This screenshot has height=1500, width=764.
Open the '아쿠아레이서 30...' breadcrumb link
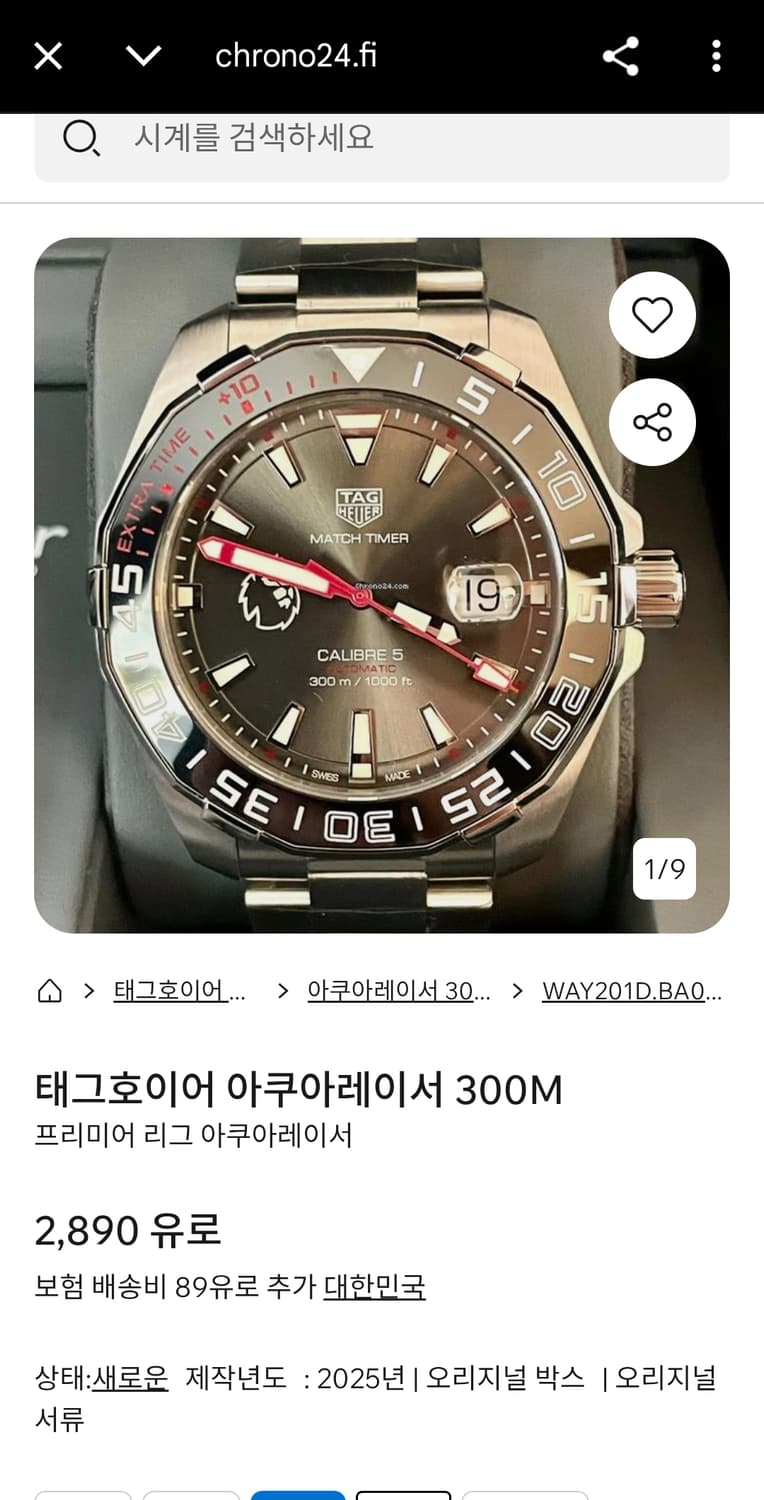pos(400,991)
